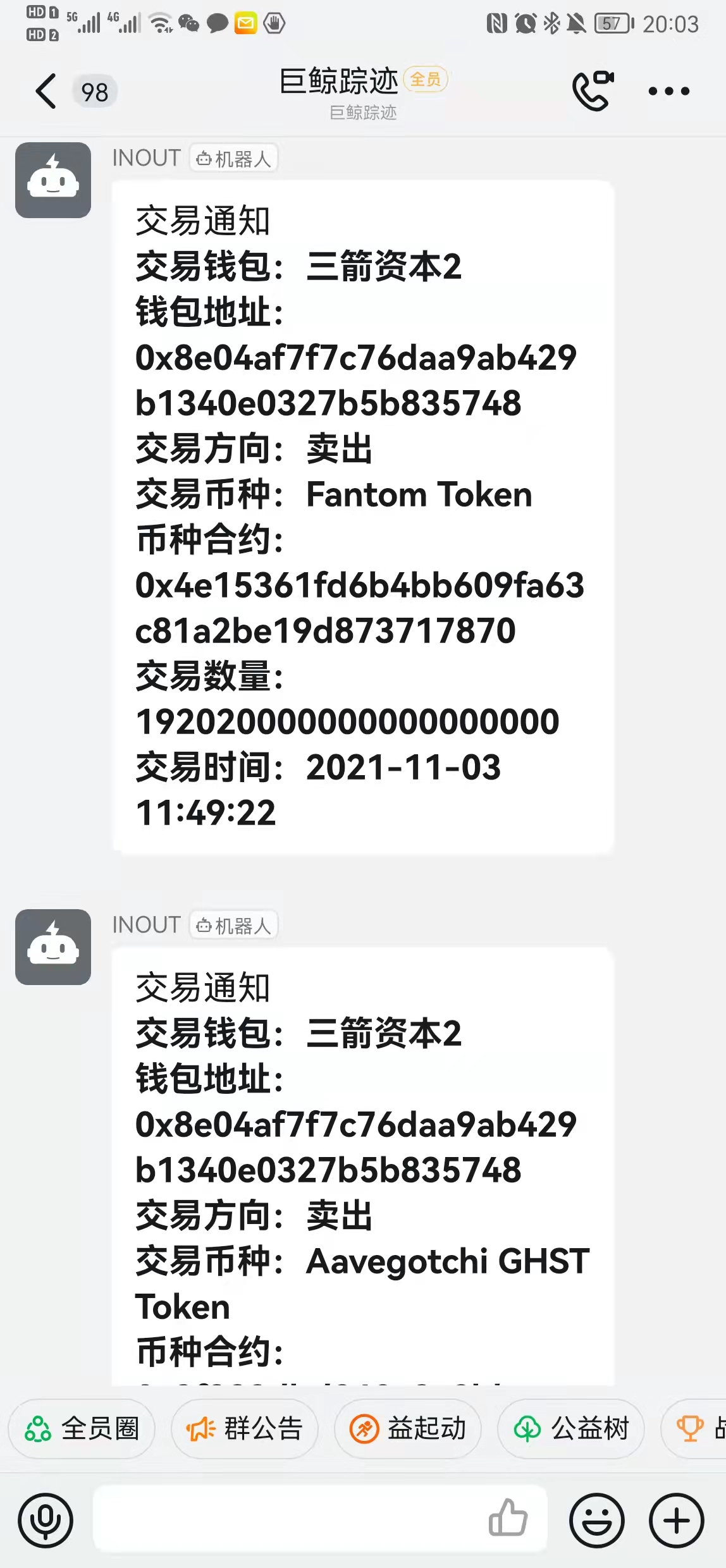The height and width of the screenshot is (1568, 726).
Task: Open the emoji picker
Action: pos(596,1520)
